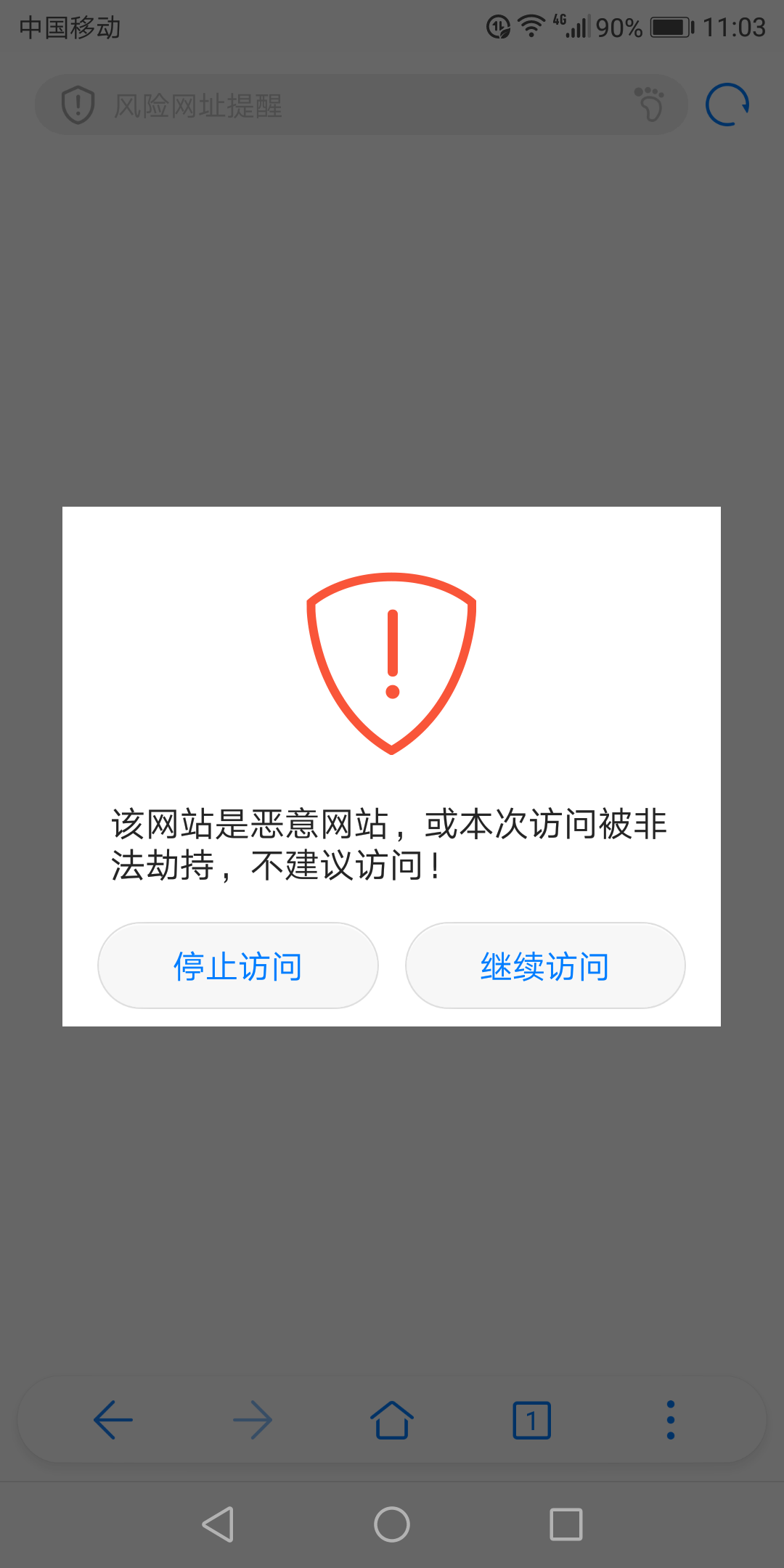Go back with browser back arrow

pyautogui.click(x=113, y=1420)
